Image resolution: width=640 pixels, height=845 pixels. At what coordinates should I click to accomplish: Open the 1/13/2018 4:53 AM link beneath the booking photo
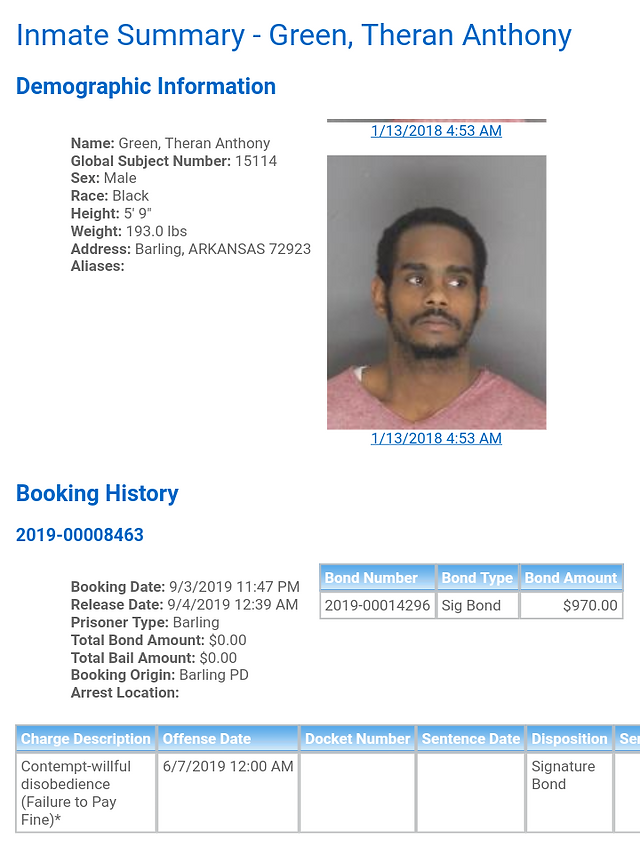tap(436, 439)
